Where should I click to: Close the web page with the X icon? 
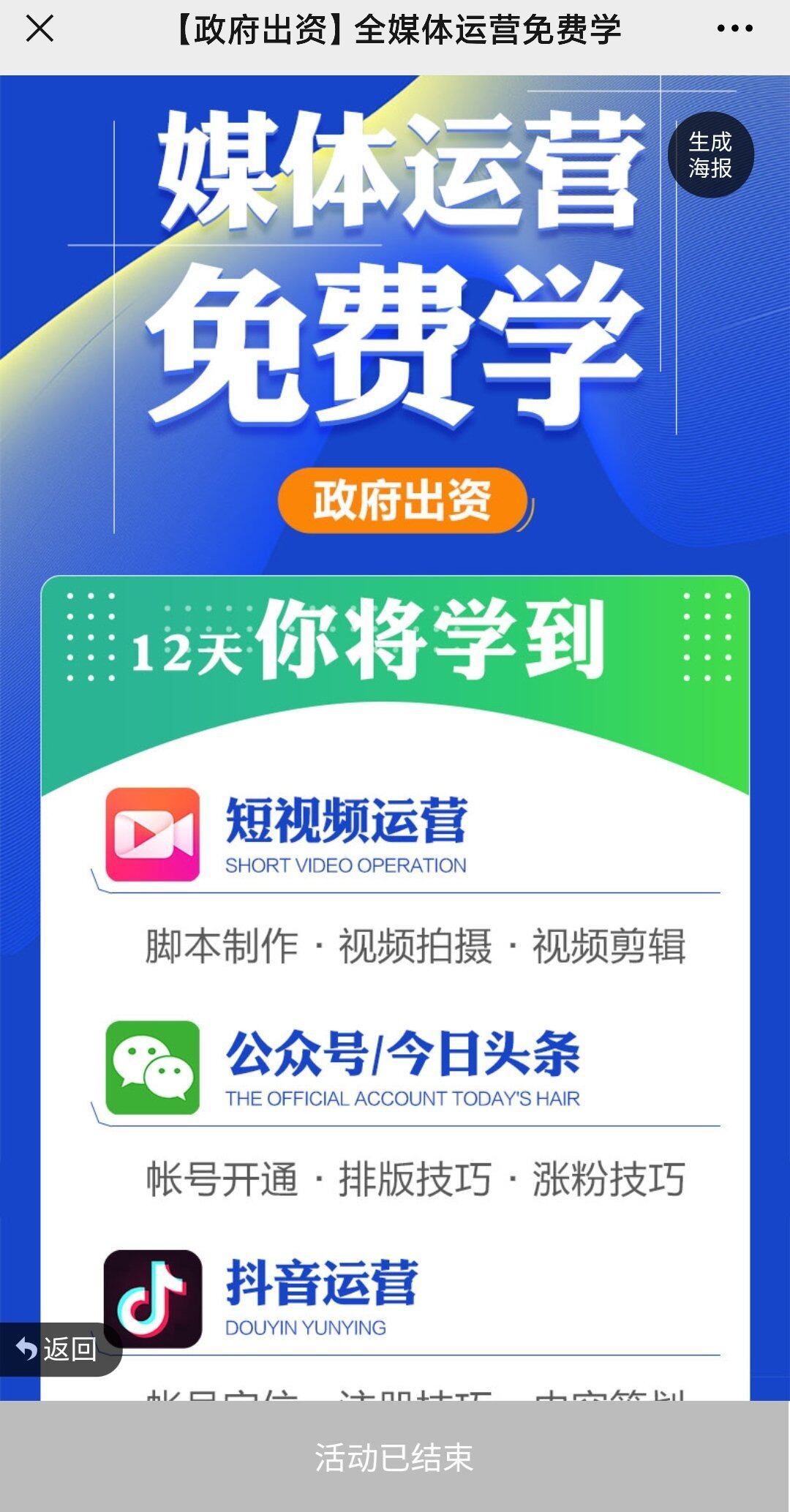(x=39, y=29)
